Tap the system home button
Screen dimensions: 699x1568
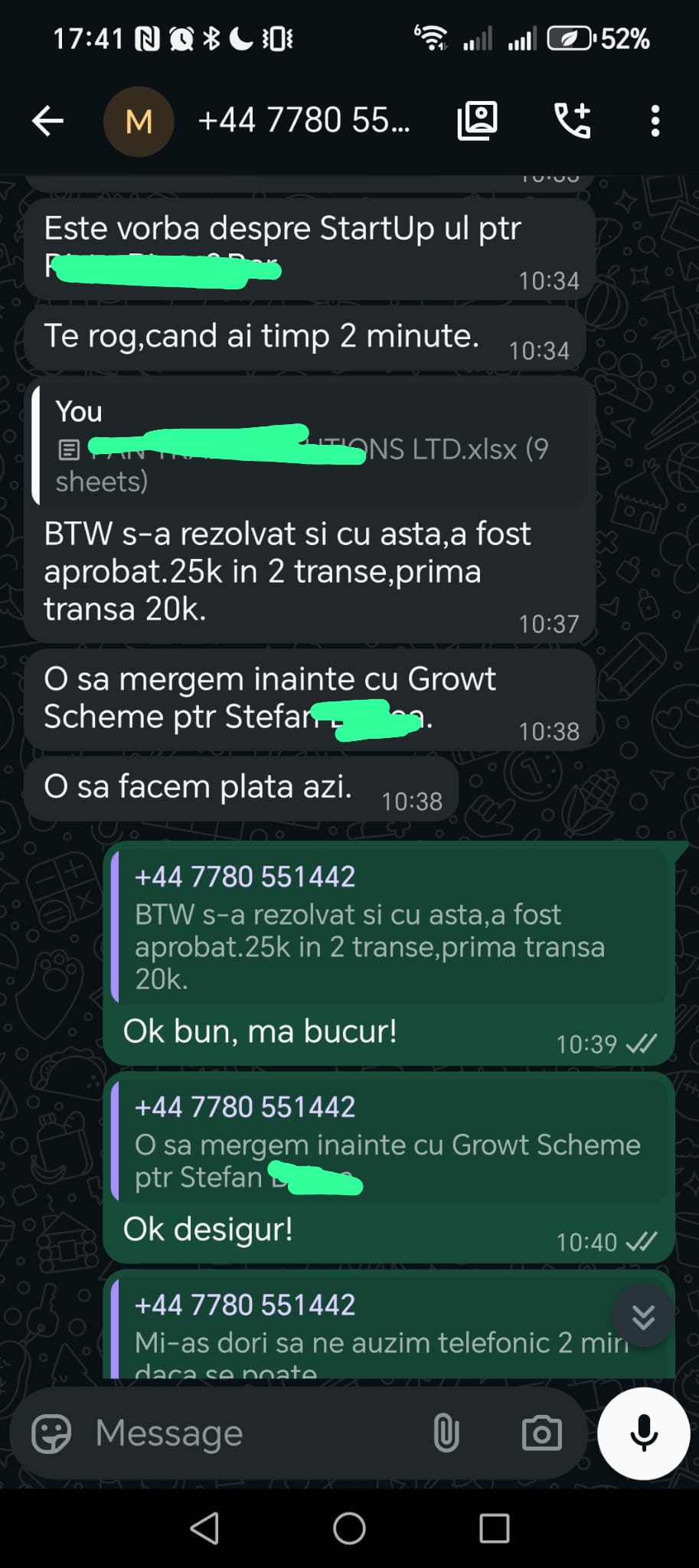tap(349, 1529)
